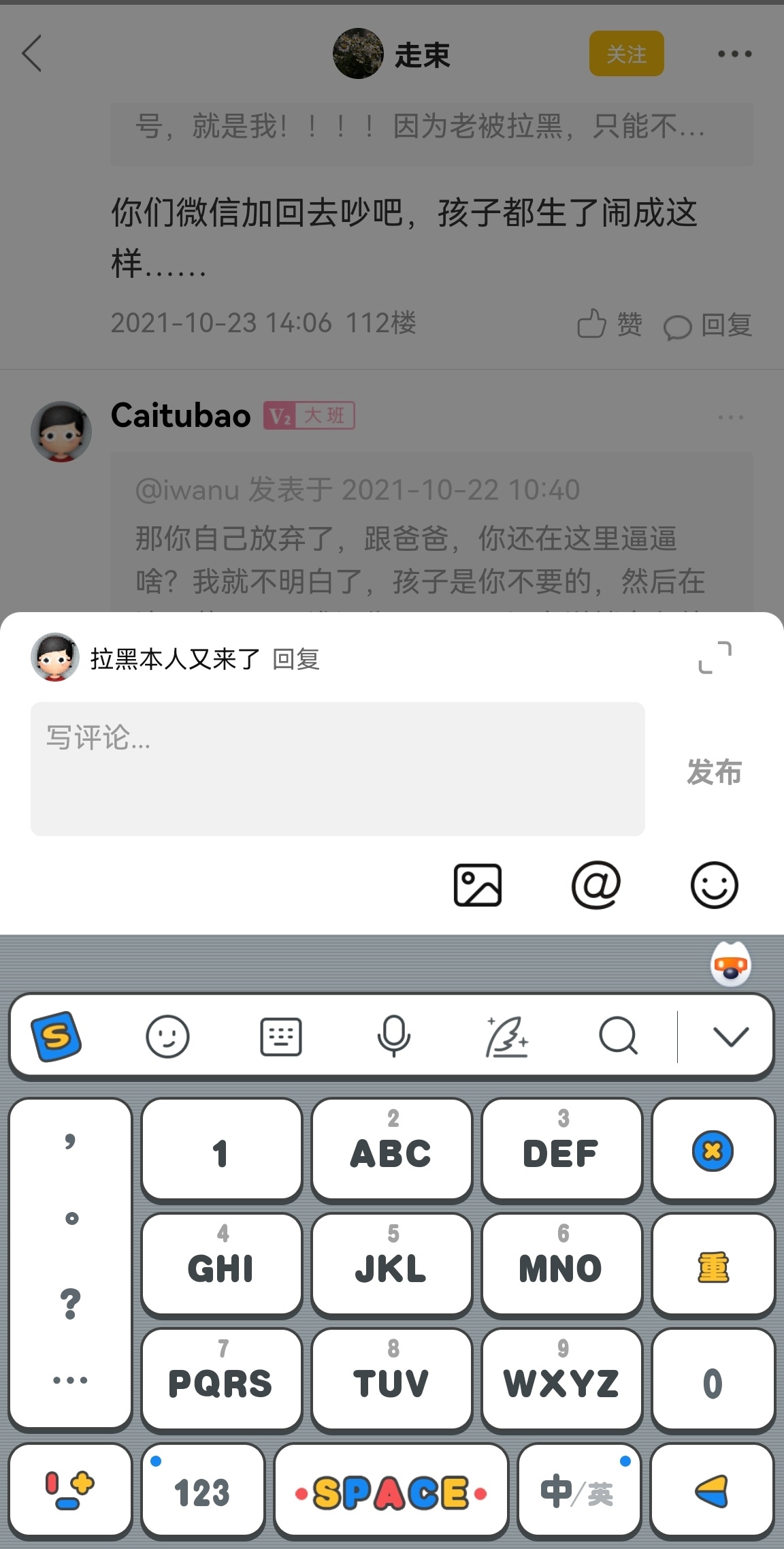Tap the 写评论 comment input field
This screenshot has height=1549, width=784.
[x=338, y=768]
